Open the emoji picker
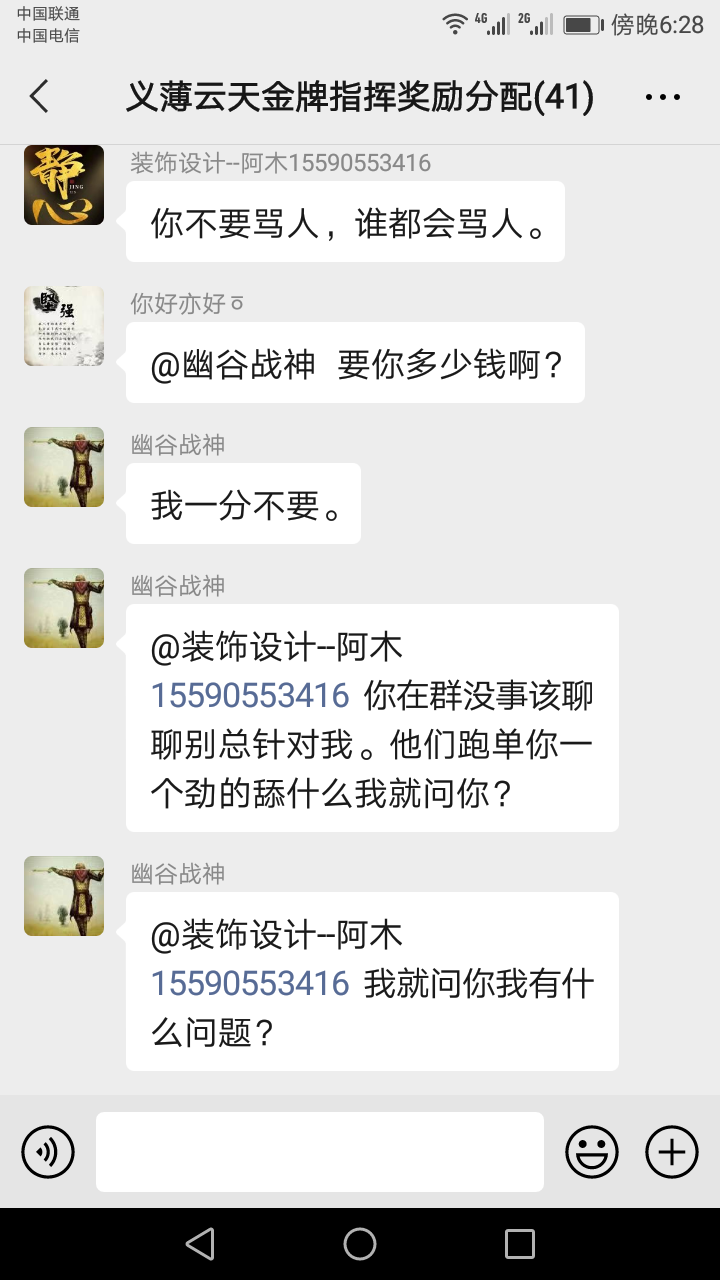The width and height of the screenshot is (720, 1280). [x=592, y=1152]
